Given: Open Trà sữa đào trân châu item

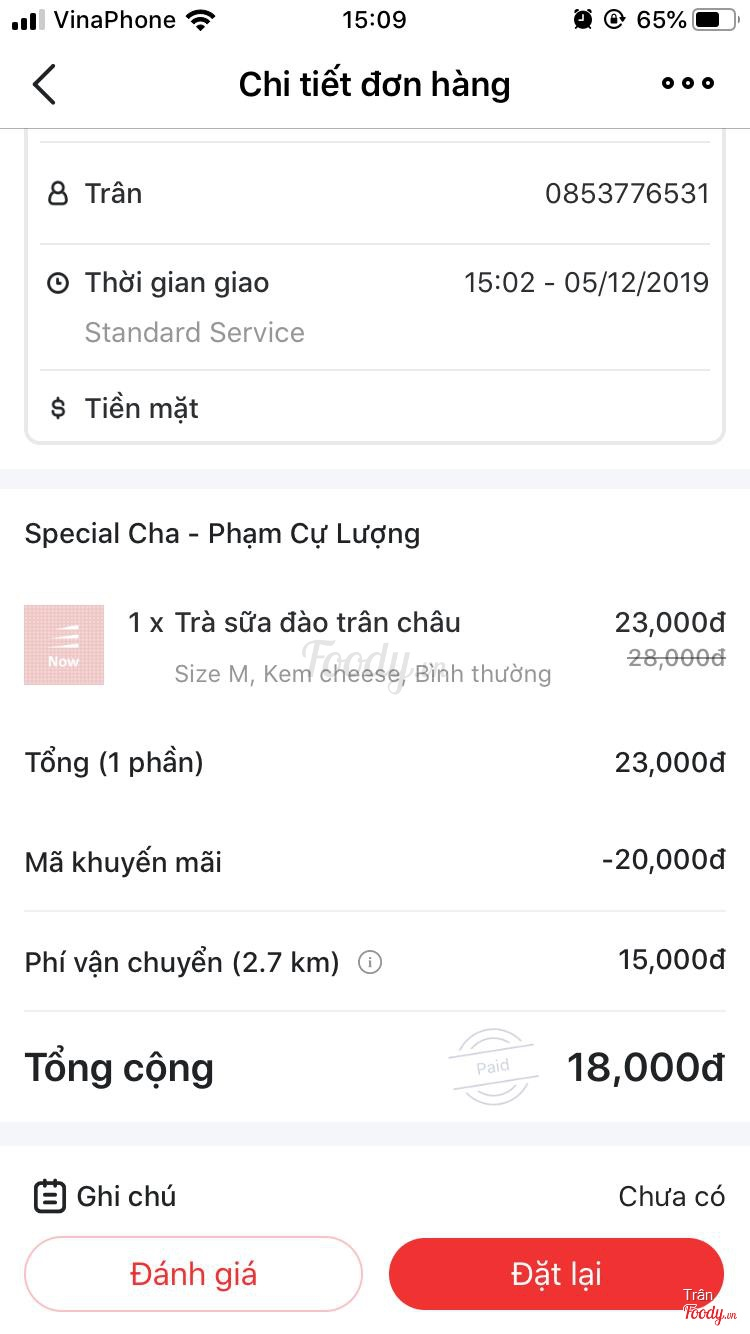Looking at the screenshot, I should click(318, 623).
